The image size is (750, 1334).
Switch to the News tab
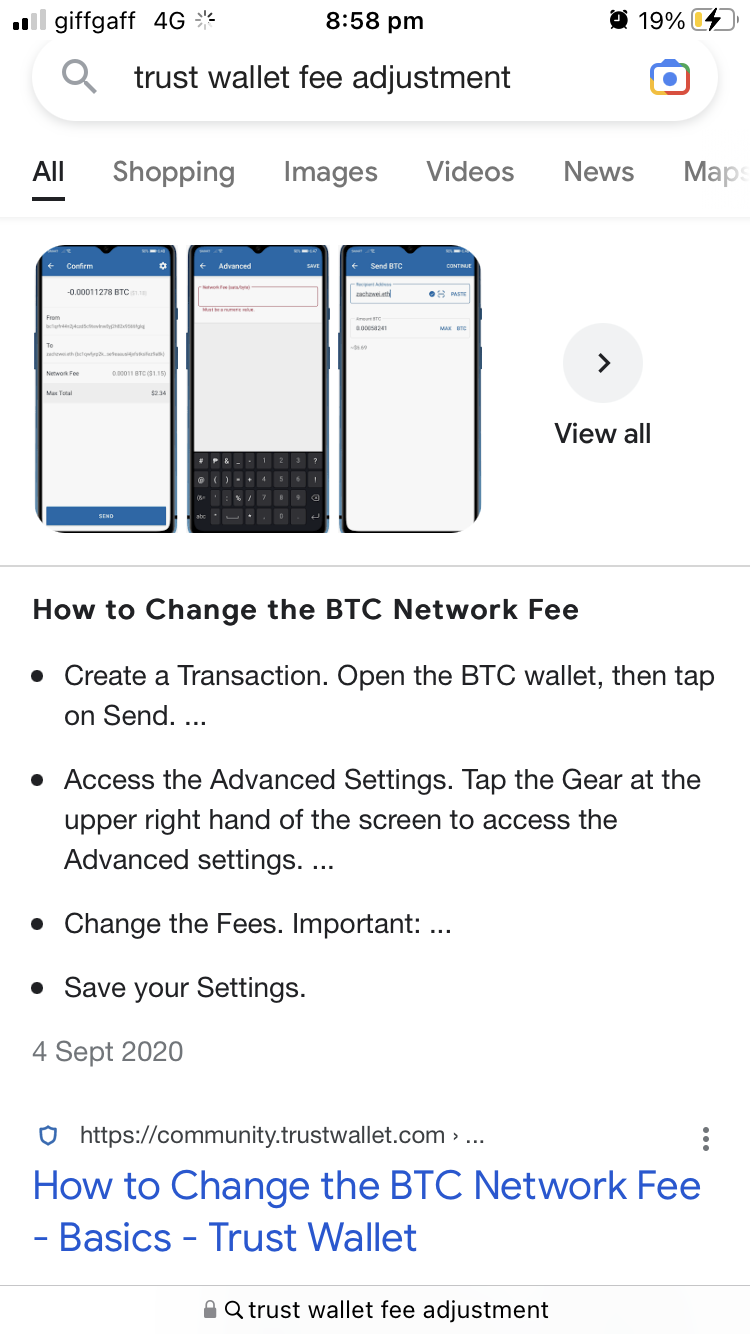click(x=598, y=172)
